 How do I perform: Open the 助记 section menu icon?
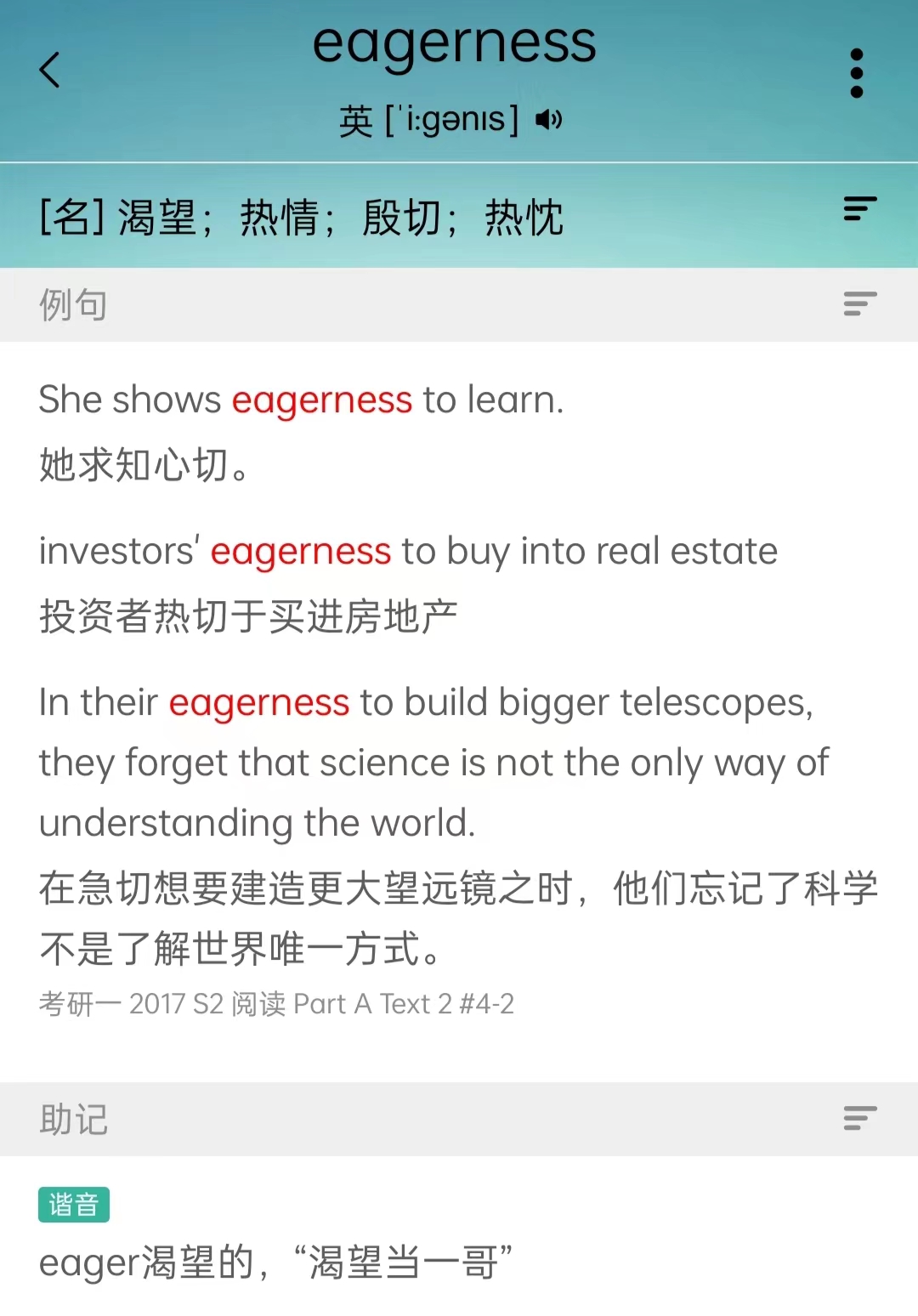859,1118
